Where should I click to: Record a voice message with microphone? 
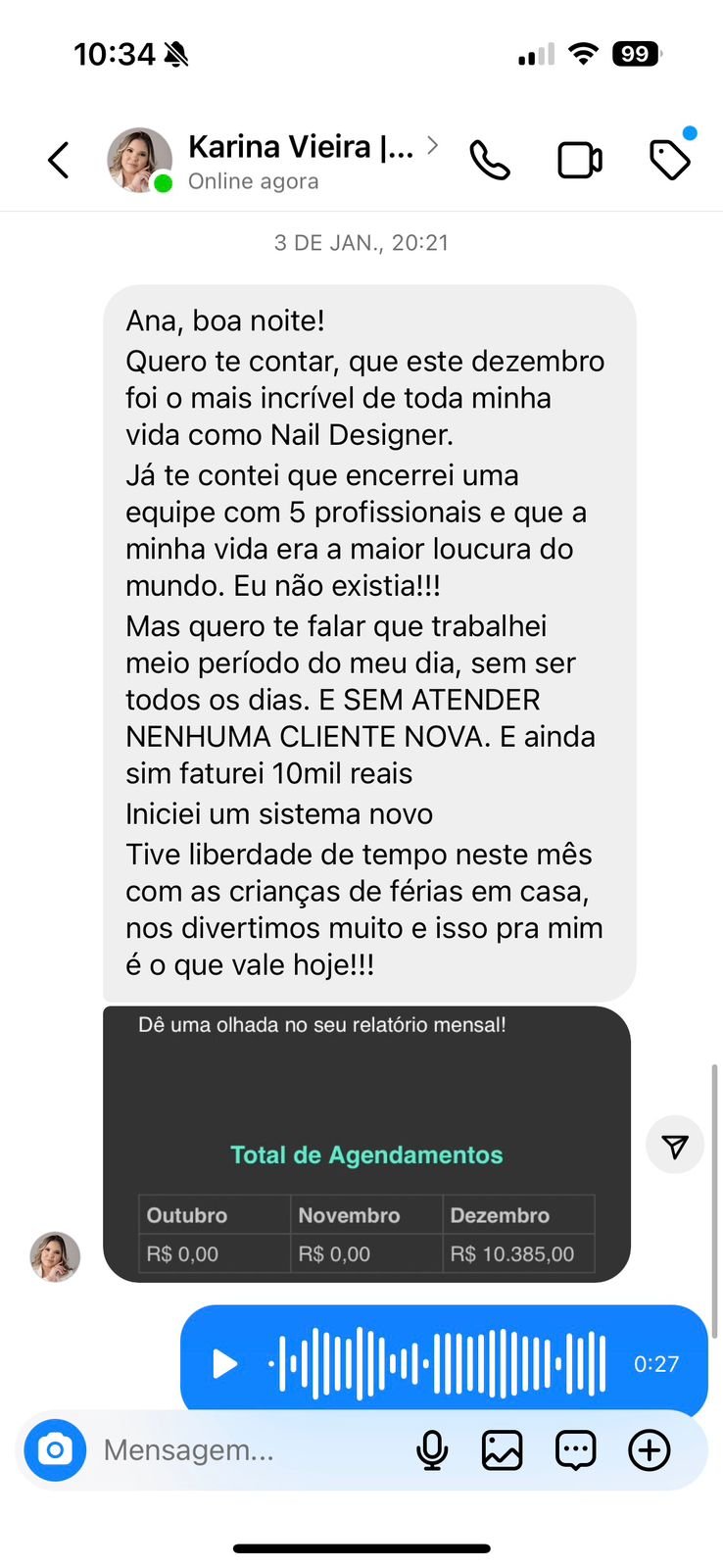coord(432,1449)
